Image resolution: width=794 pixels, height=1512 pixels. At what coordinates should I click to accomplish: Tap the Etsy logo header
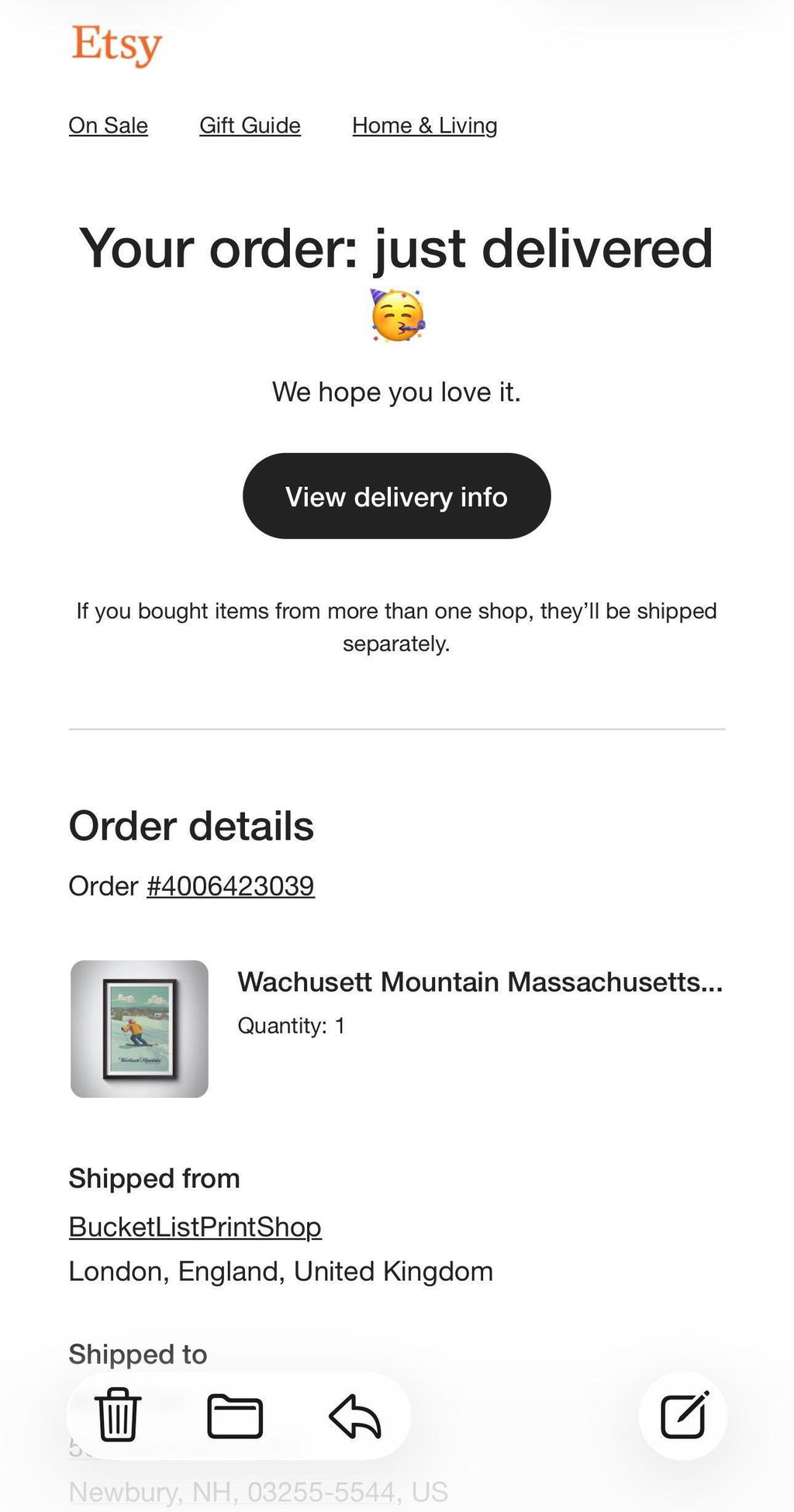117,45
